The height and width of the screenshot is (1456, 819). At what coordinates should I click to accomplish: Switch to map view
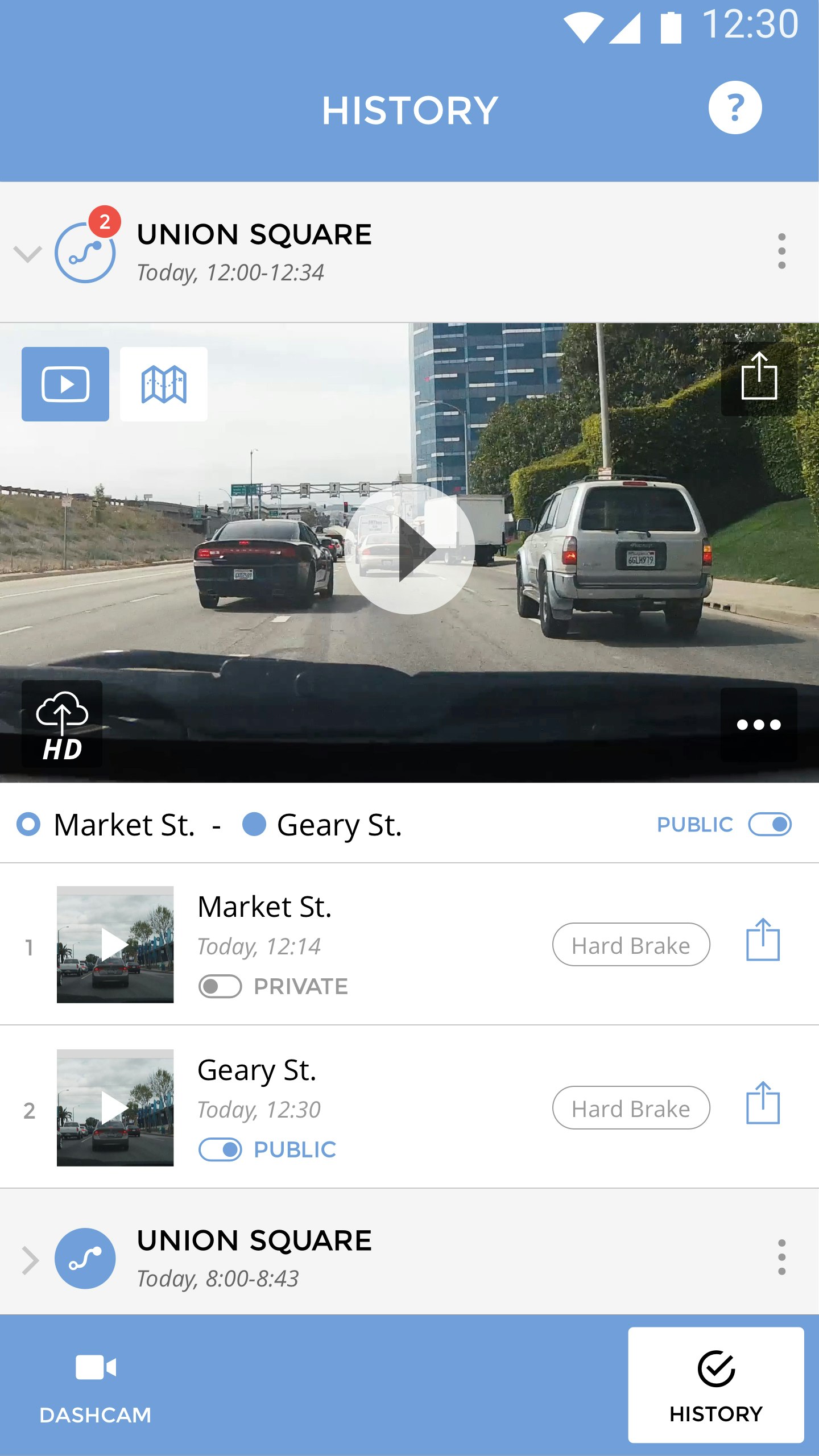164,384
